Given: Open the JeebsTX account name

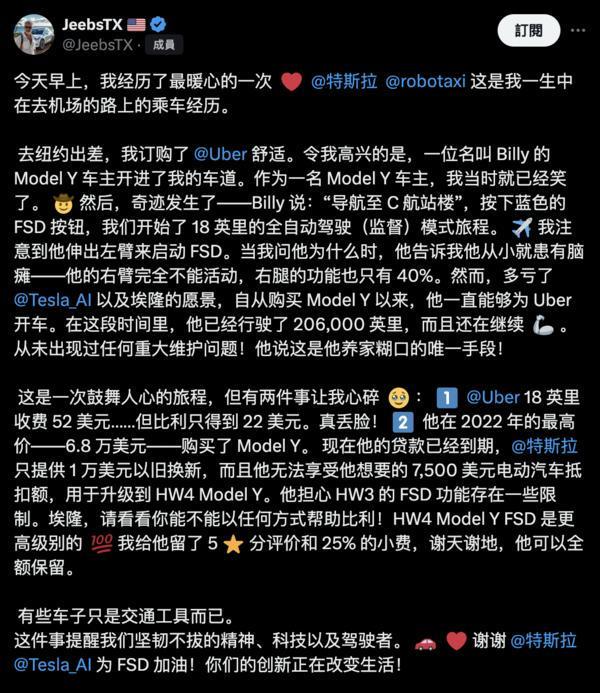Looking at the screenshot, I should click(x=94, y=23).
